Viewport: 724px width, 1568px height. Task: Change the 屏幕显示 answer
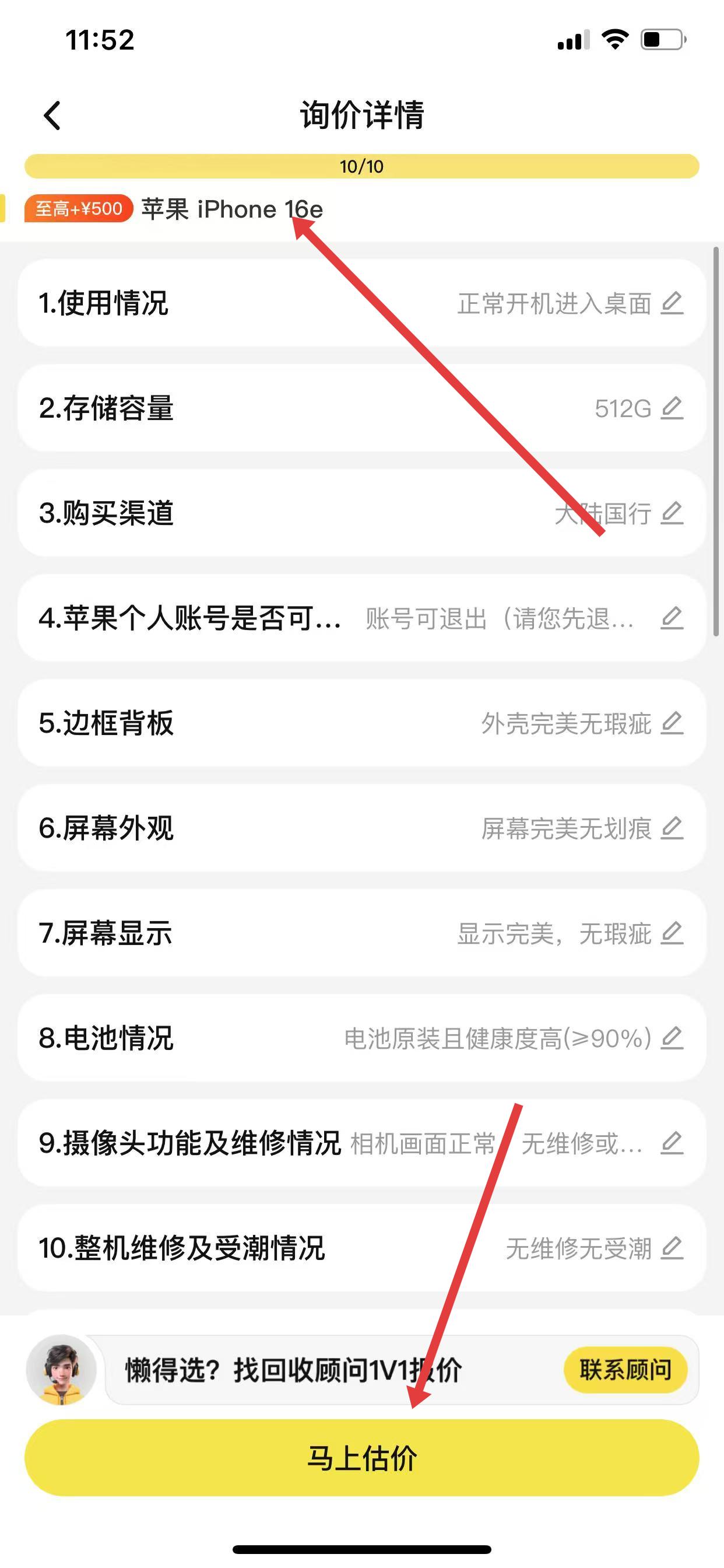[x=672, y=933]
